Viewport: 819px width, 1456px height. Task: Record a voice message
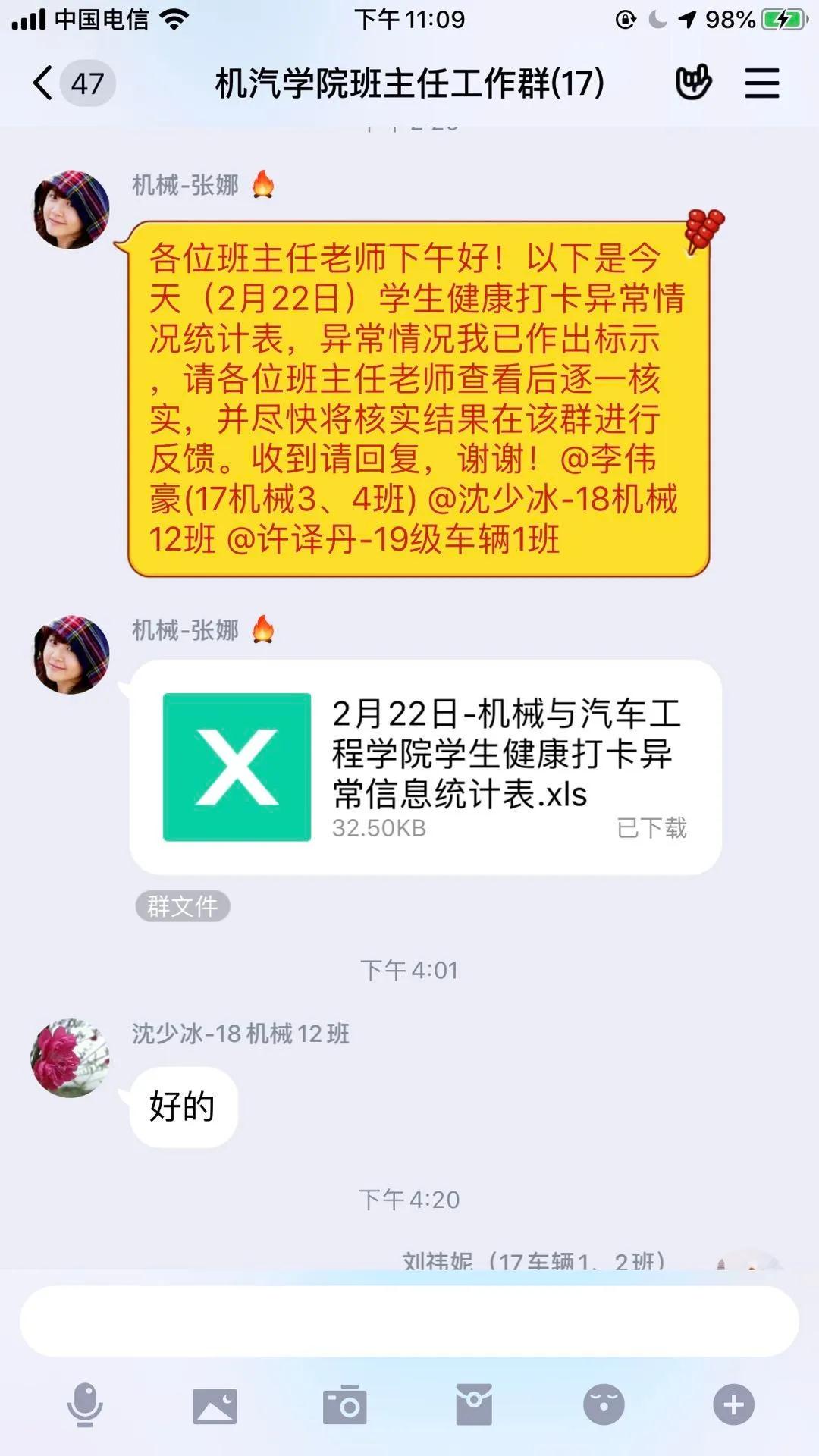click(x=85, y=1404)
